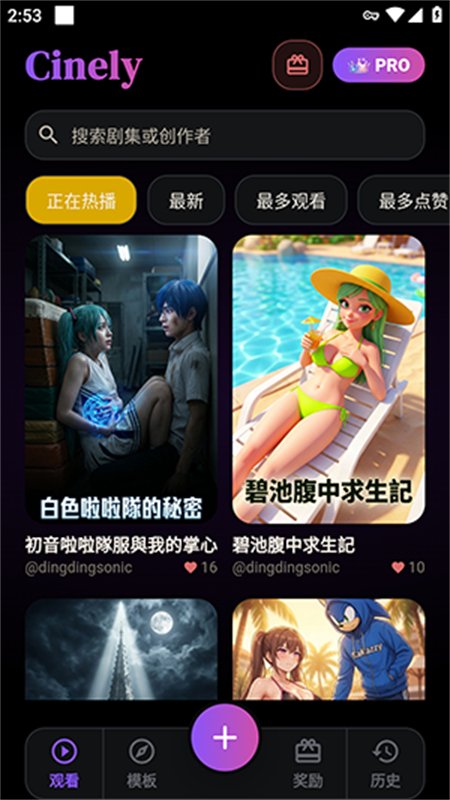Open the 奖励 rewards tab

coord(308,763)
